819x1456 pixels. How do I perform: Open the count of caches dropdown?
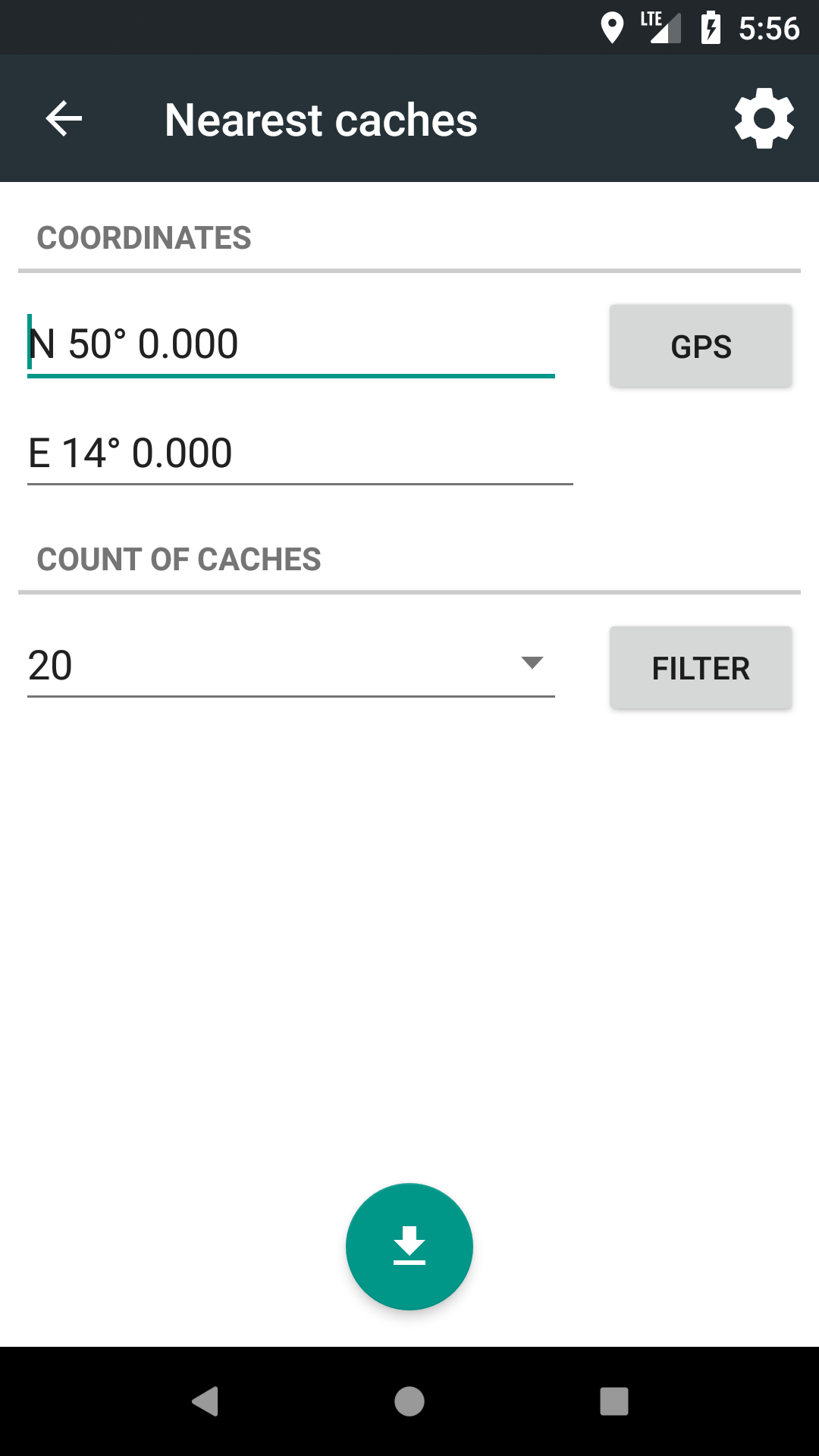(x=292, y=665)
